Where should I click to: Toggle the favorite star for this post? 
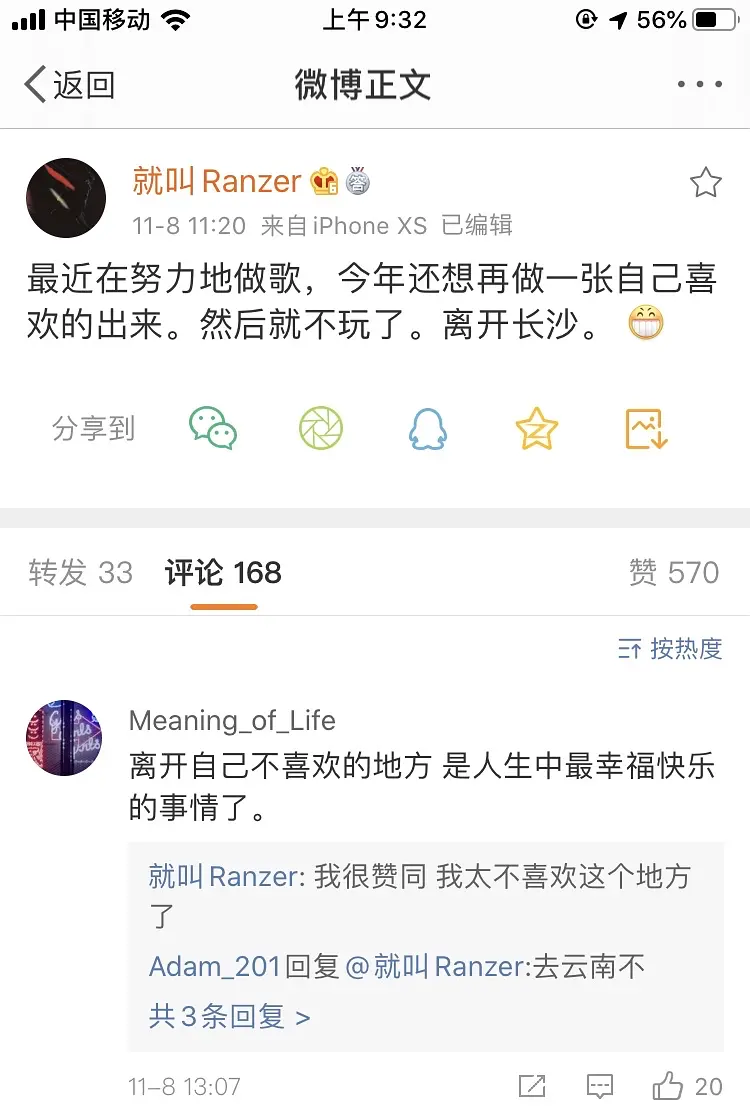705,183
